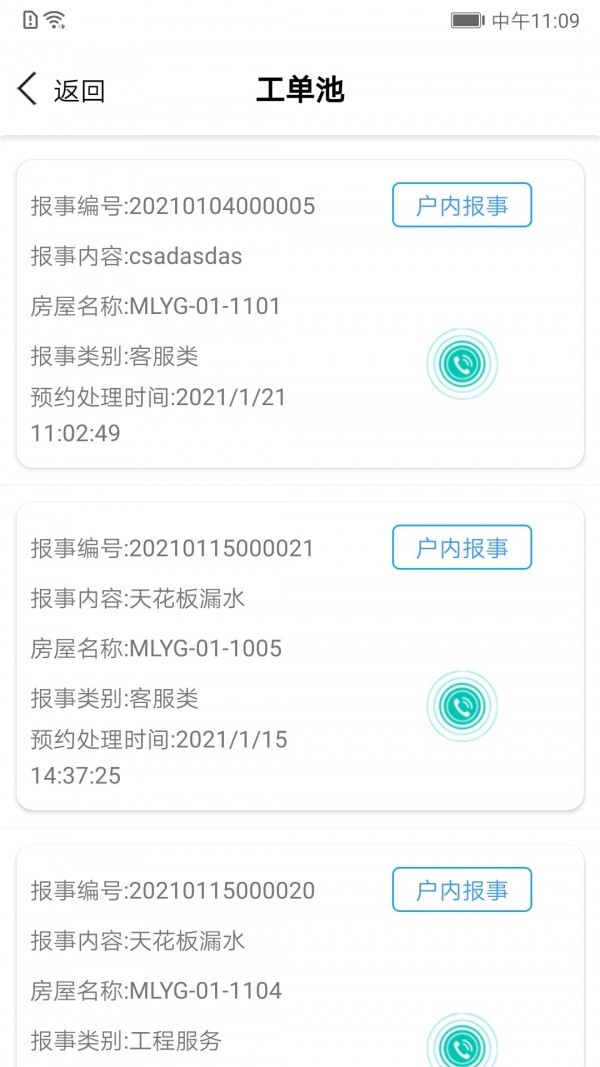600x1067 pixels.
Task: Call the reporter of order 20210115000021
Action: 461,707
